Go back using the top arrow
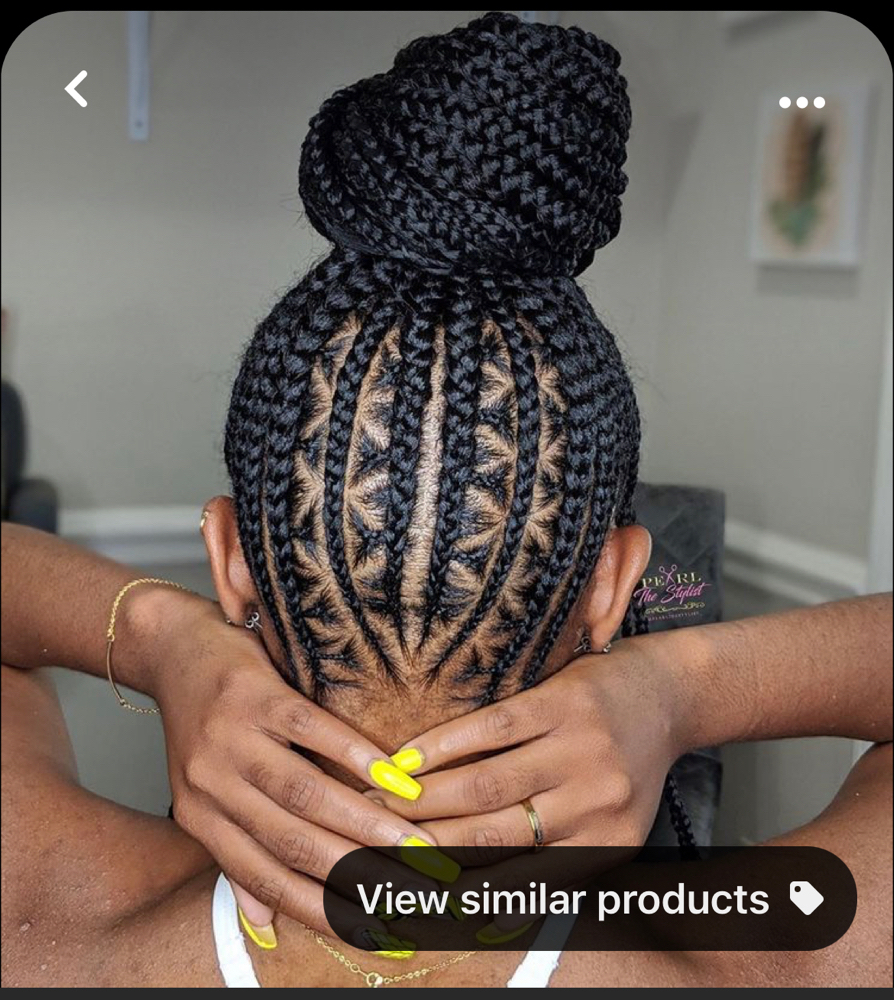894x1000 pixels. [76, 89]
